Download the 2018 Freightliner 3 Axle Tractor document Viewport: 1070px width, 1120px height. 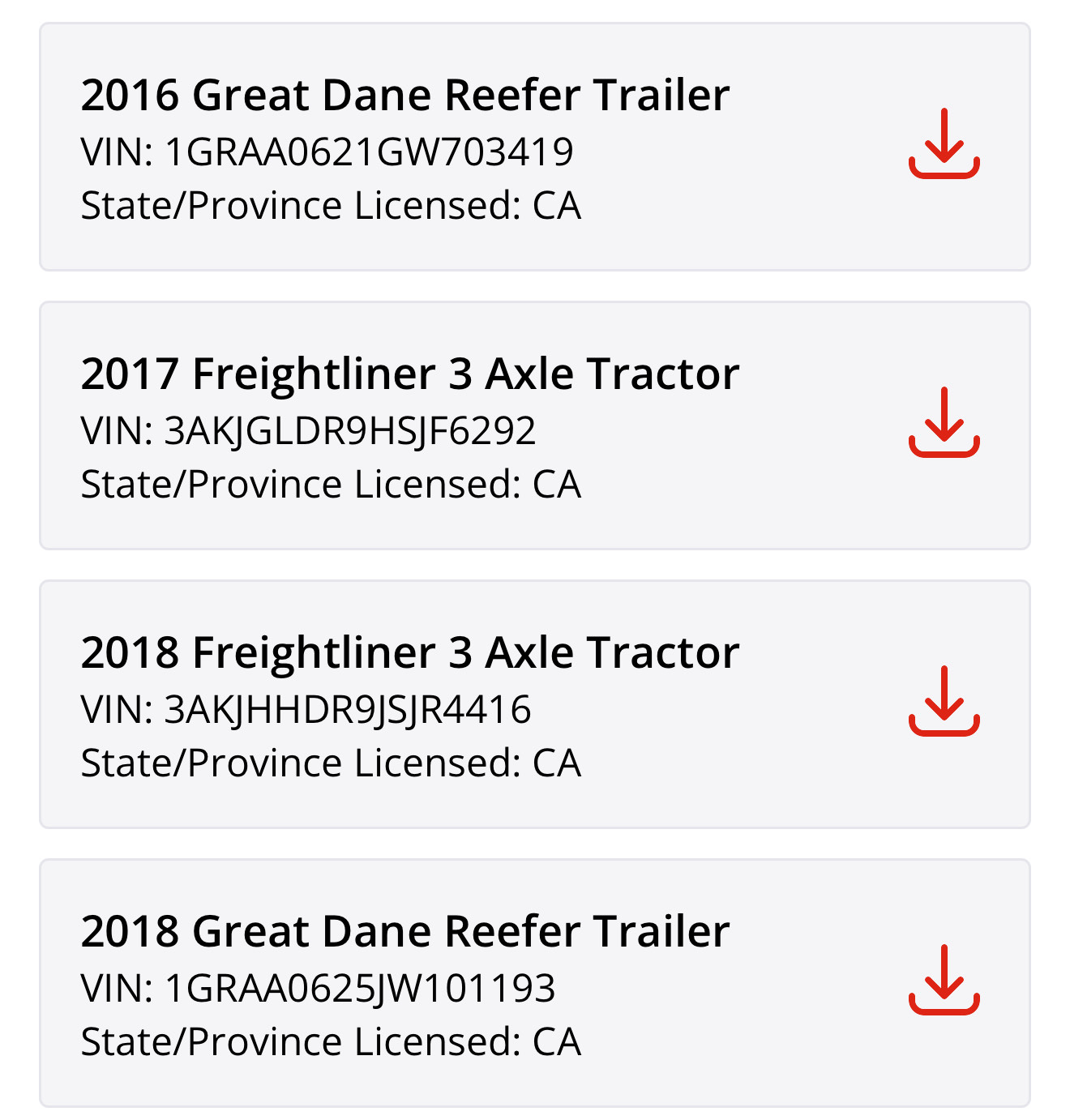pyautogui.click(x=944, y=702)
